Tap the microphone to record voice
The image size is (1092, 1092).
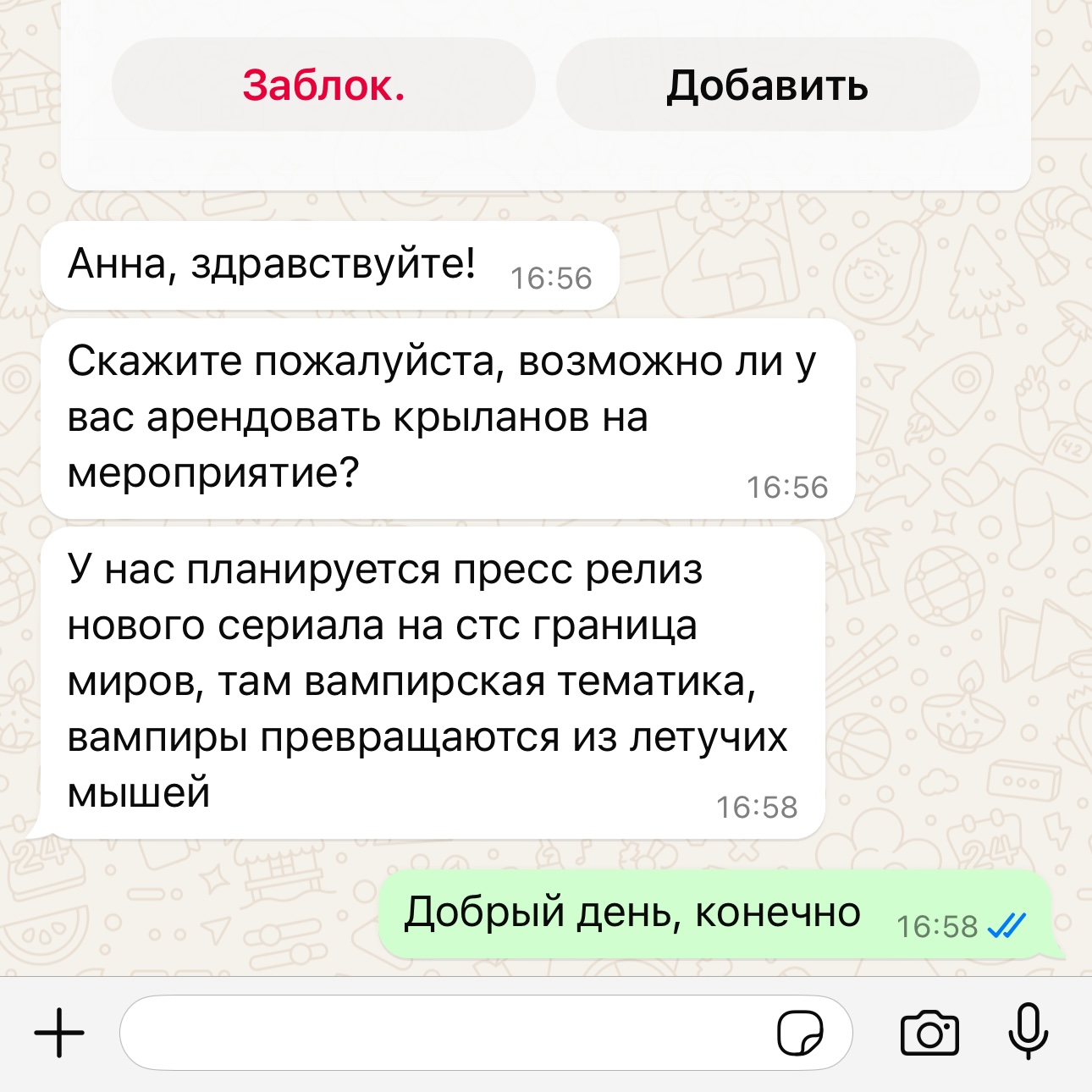pyautogui.click(x=1029, y=1032)
